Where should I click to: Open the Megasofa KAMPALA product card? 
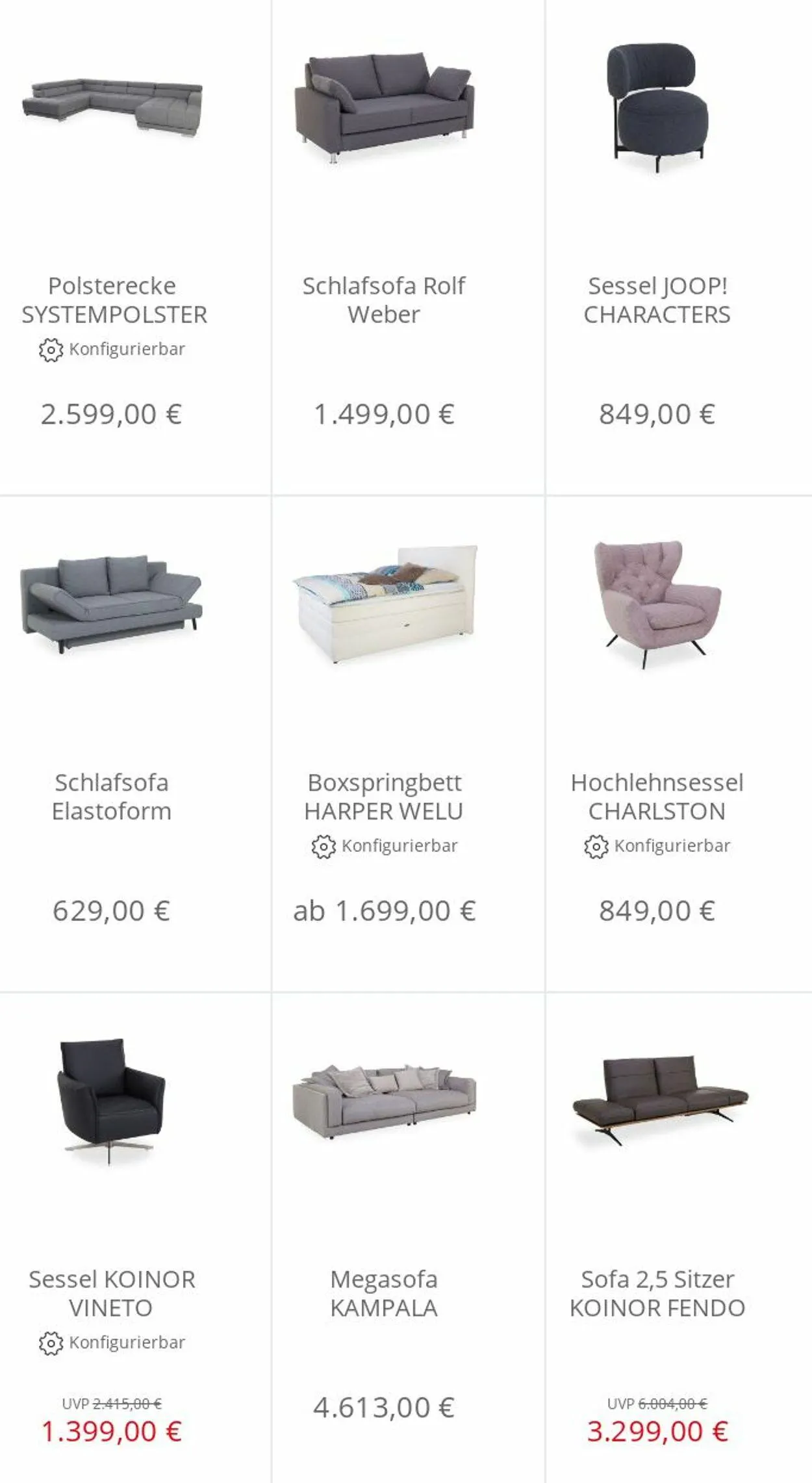point(383,1293)
